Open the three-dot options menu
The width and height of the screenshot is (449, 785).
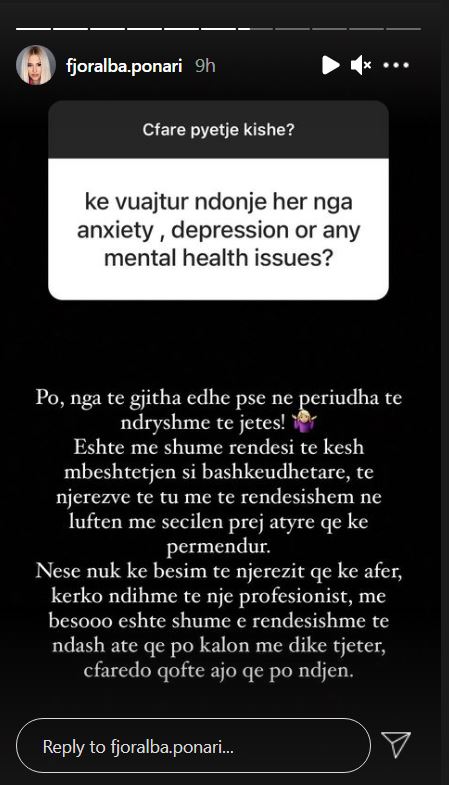coord(396,65)
